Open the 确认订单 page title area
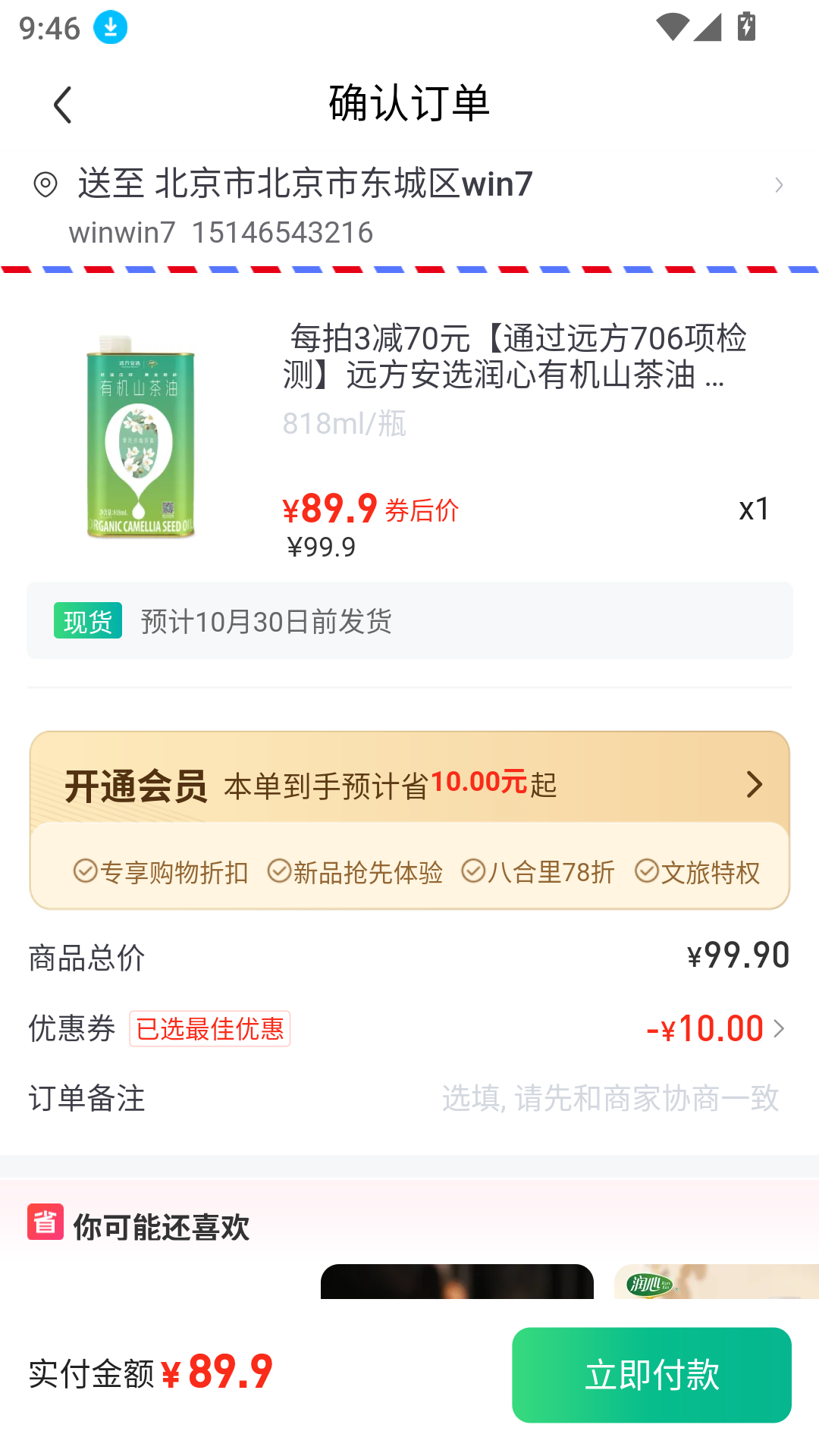The image size is (819, 1456). [x=409, y=104]
